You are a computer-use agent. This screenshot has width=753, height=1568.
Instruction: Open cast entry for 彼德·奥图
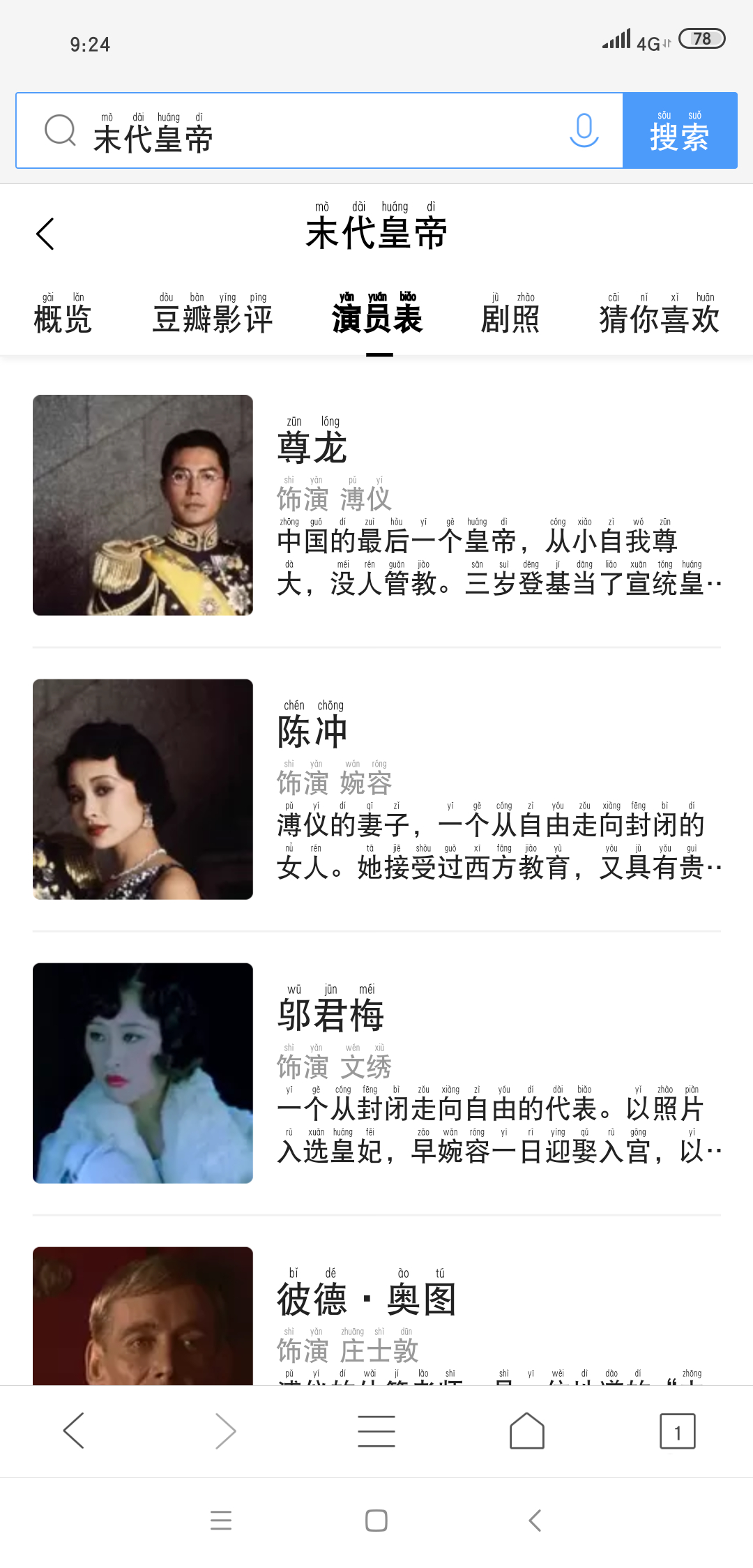point(376,1316)
